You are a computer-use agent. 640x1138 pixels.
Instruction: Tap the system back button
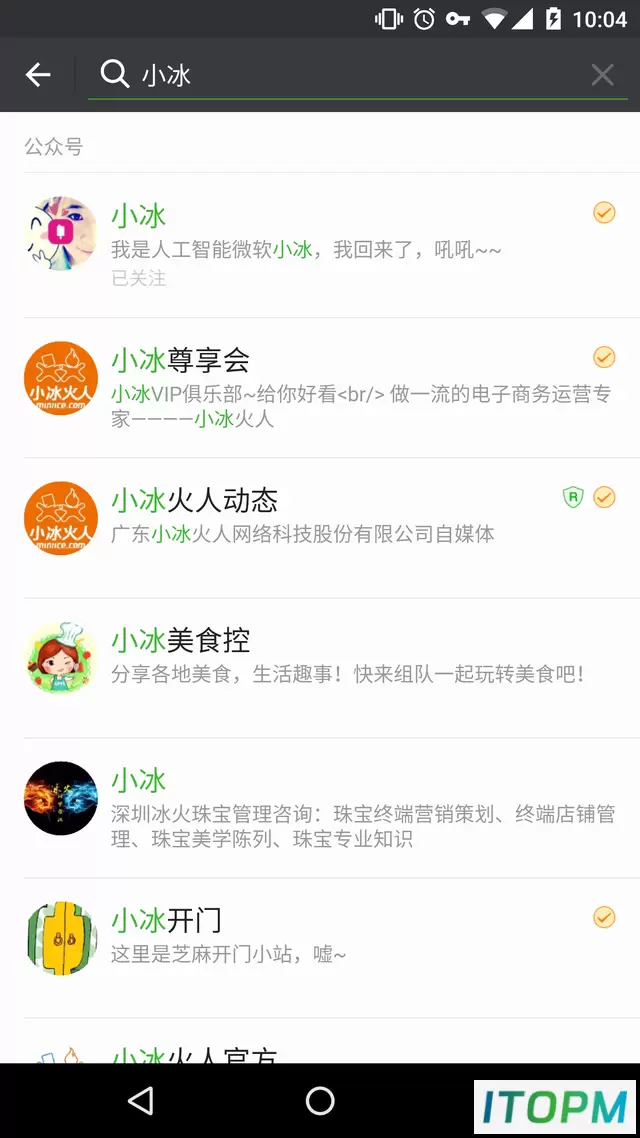pyautogui.click(x=141, y=1100)
